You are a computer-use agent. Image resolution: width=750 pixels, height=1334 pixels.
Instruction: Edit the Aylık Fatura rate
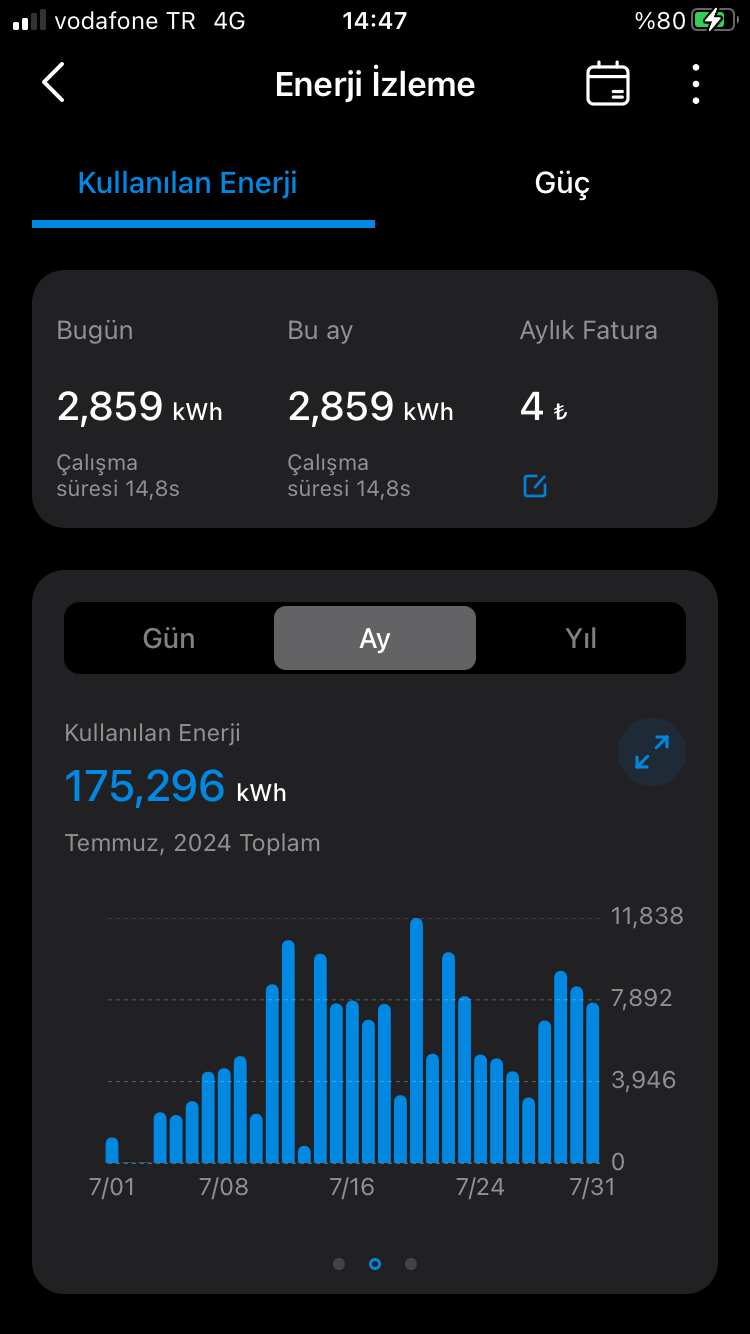coord(535,487)
